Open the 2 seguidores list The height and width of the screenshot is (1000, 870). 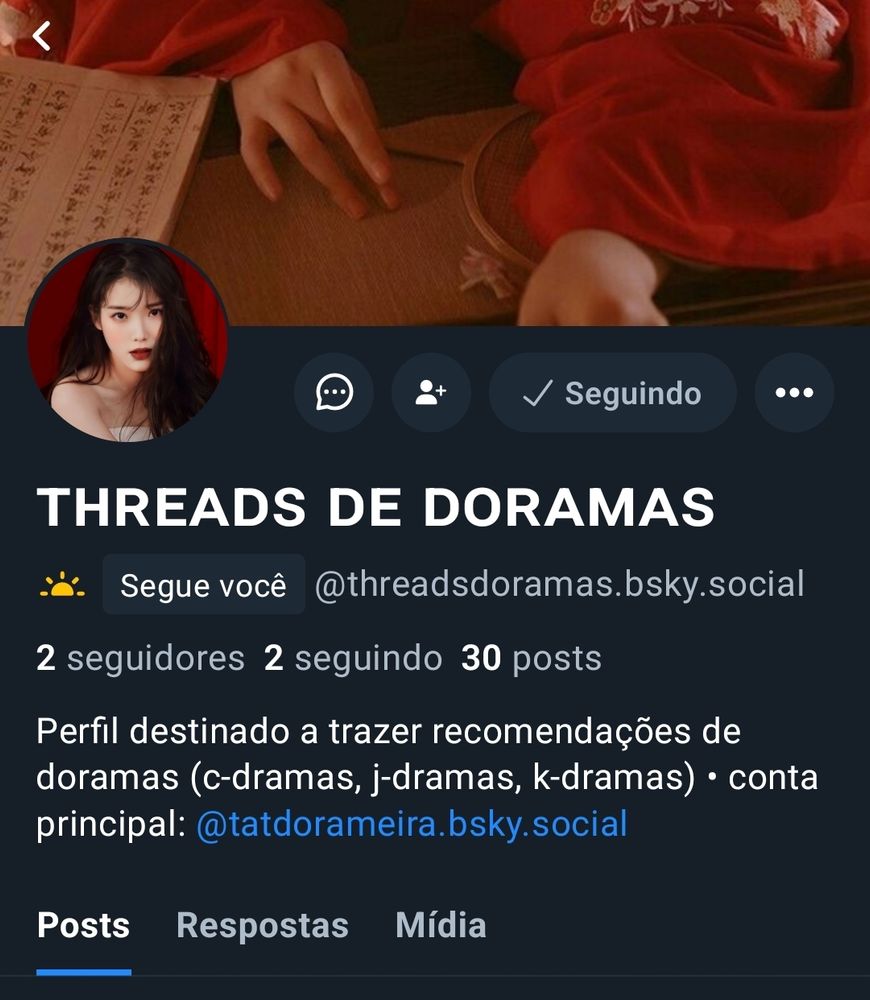140,658
